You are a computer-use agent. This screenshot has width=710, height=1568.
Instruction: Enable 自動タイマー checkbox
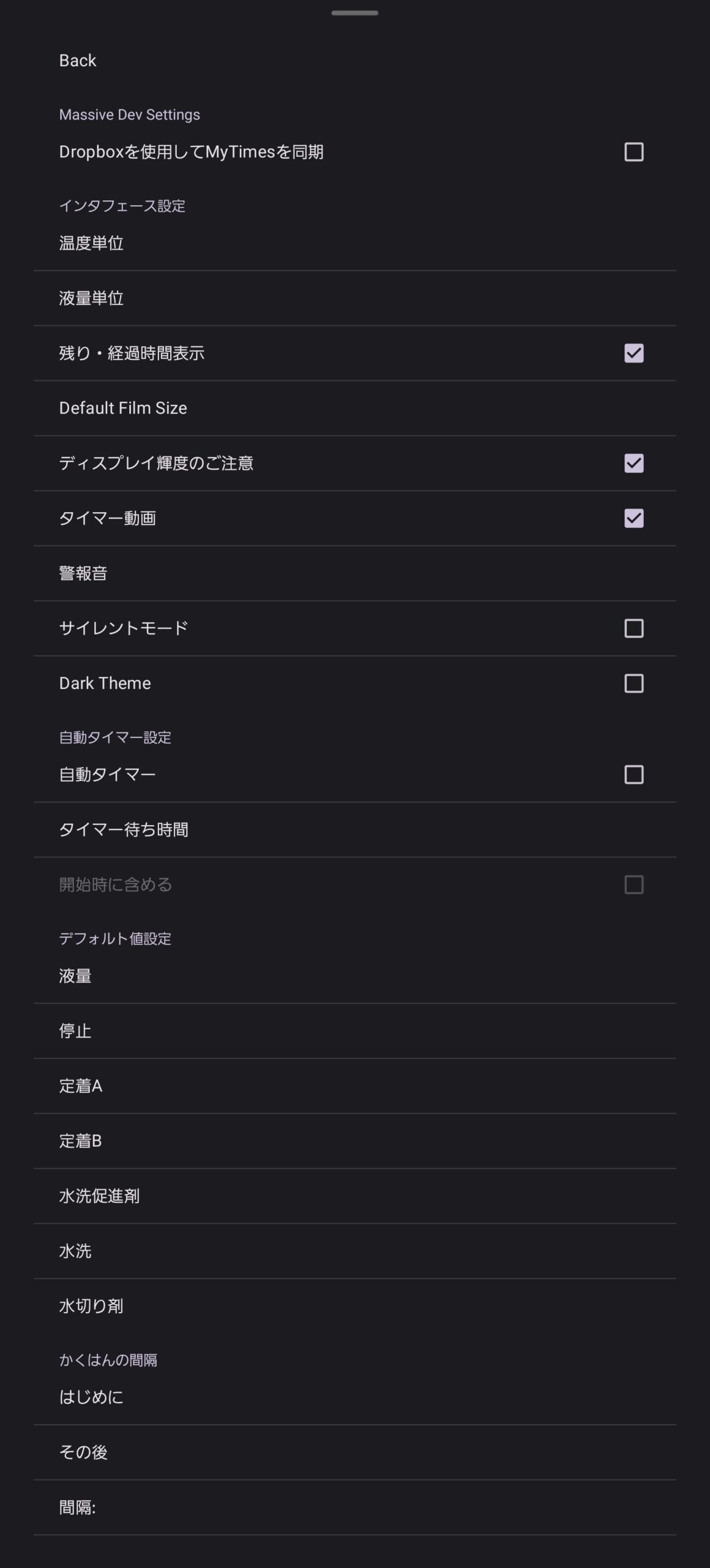pyautogui.click(x=634, y=773)
